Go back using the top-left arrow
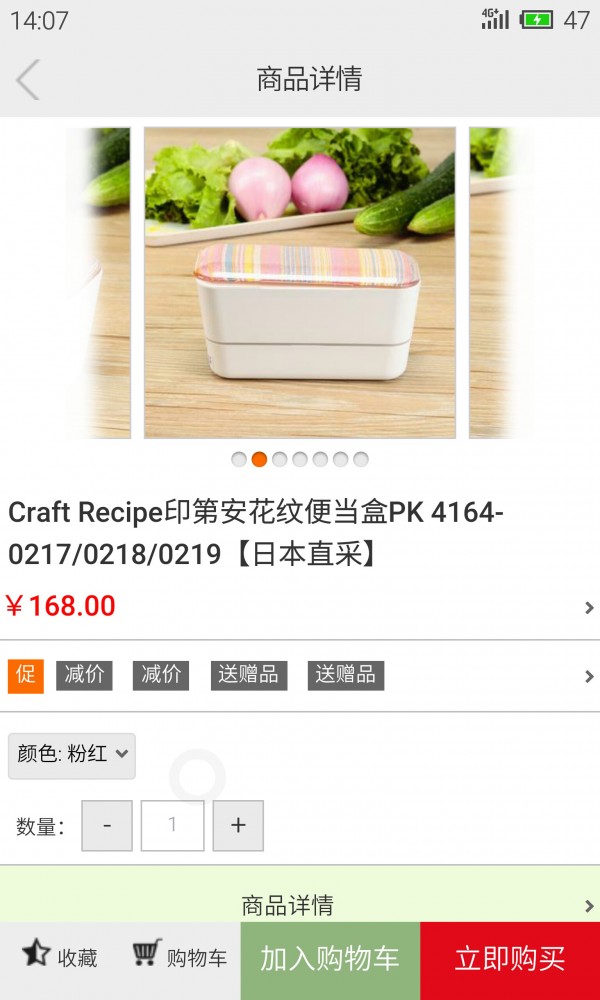Image resolution: width=600 pixels, height=1000 pixels. pos(28,79)
